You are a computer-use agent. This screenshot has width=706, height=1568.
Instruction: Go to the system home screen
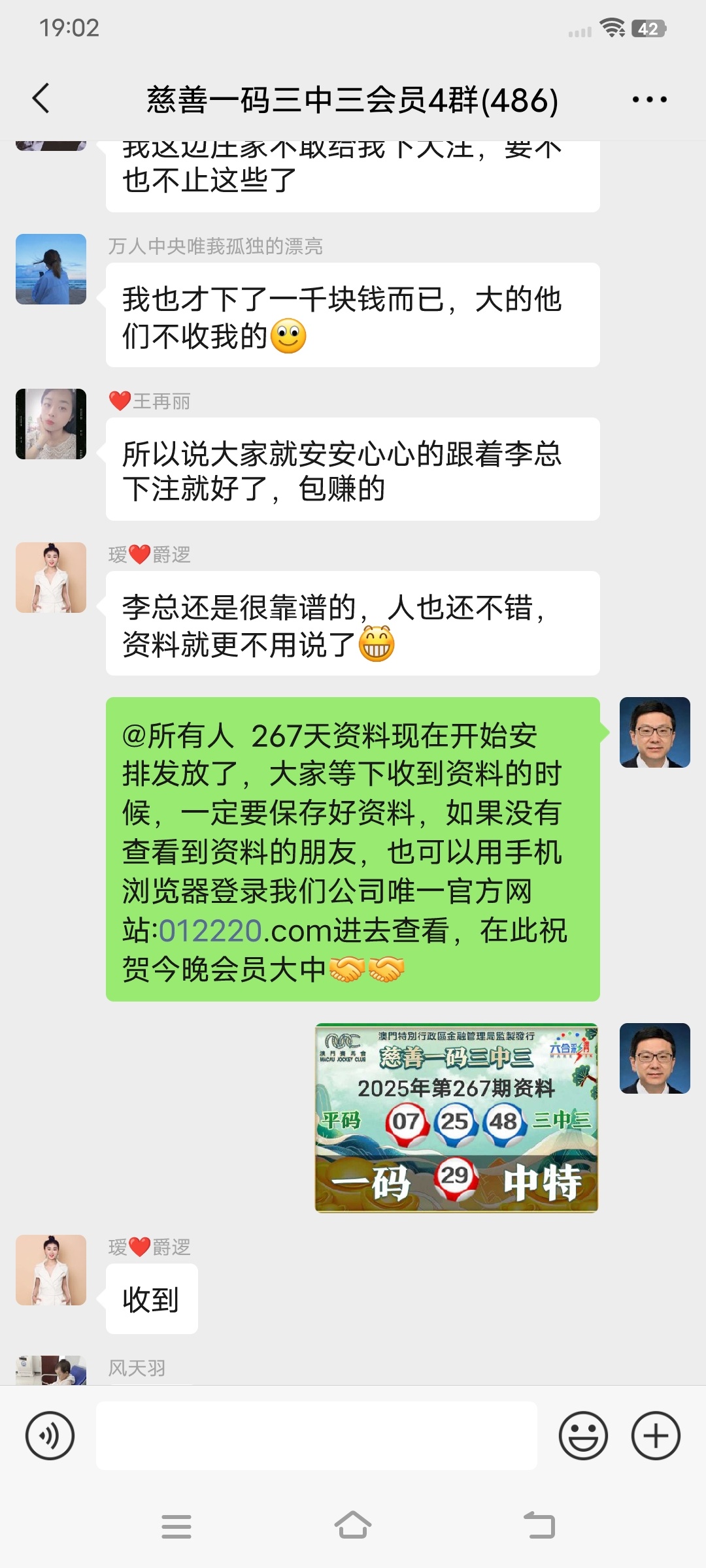[353, 1526]
